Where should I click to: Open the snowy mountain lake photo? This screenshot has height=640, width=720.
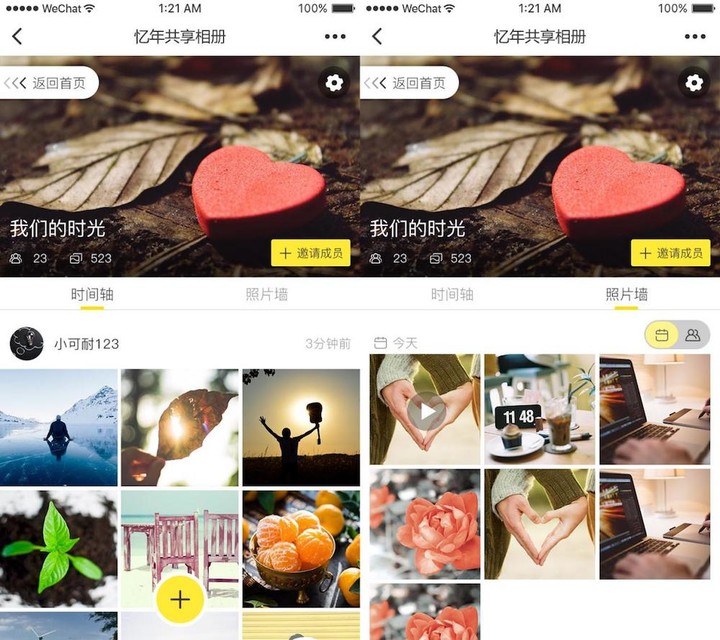[x=58, y=427]
